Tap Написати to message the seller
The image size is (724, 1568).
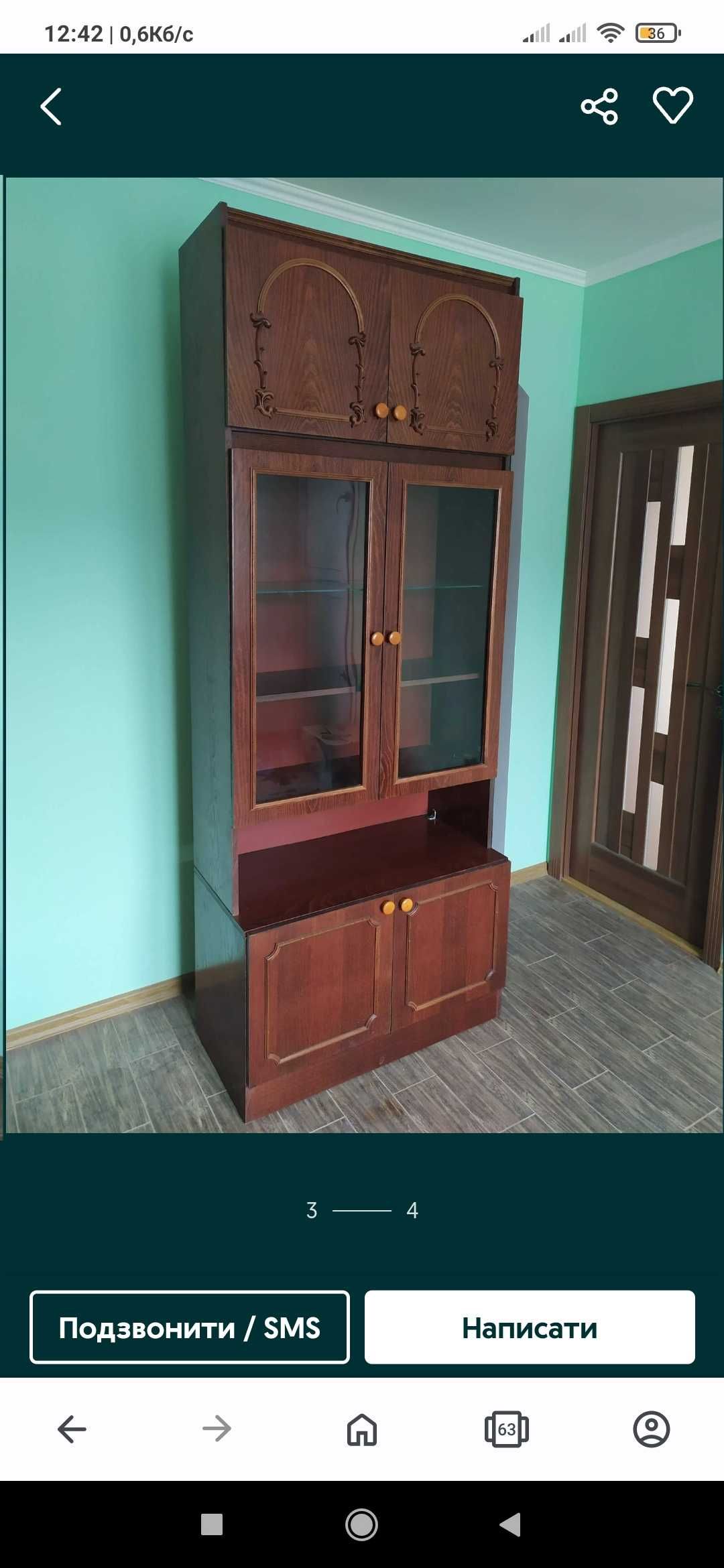(x=530, y=1327)
